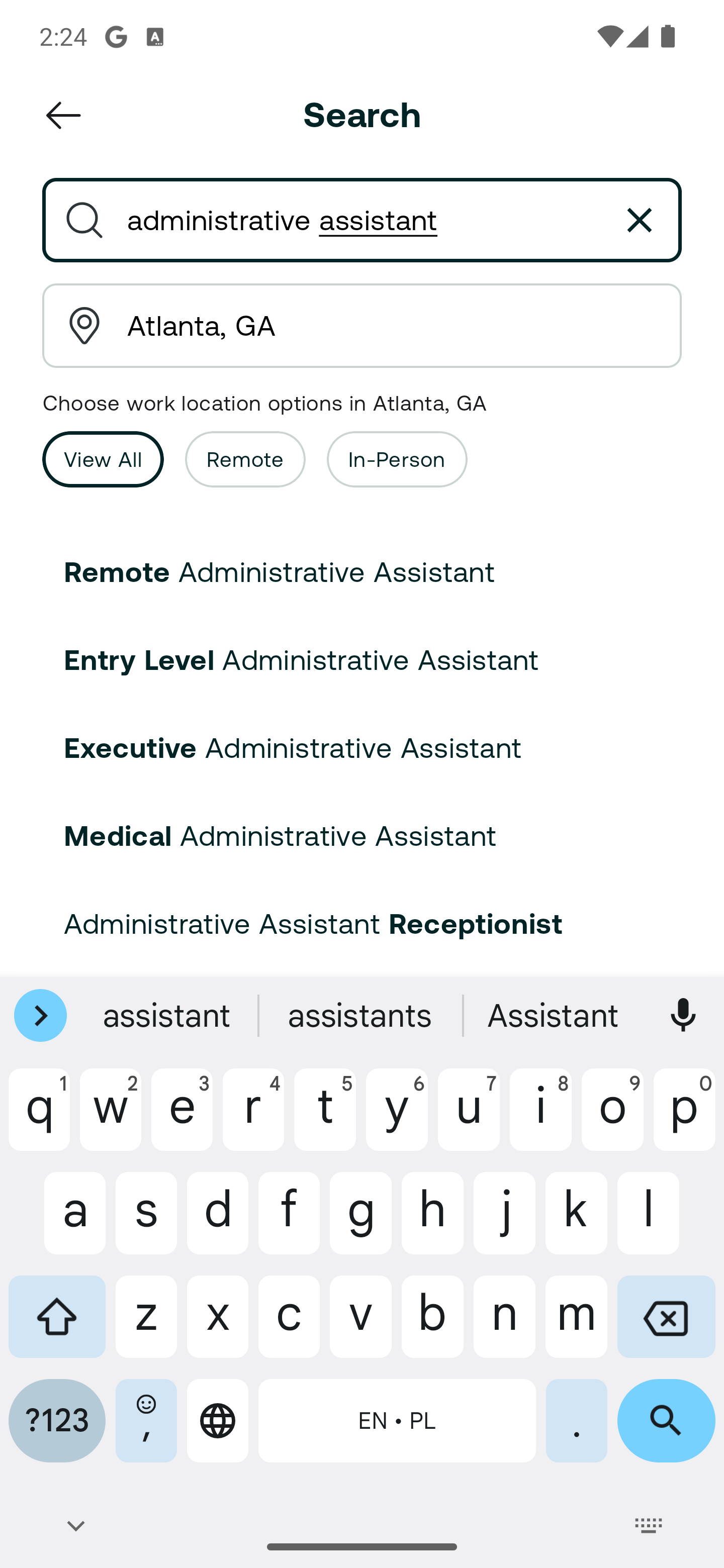724x1568 pixels.
Task: Pick the Executive Administrative Assistant suggestion
Action: coord(361,748)
